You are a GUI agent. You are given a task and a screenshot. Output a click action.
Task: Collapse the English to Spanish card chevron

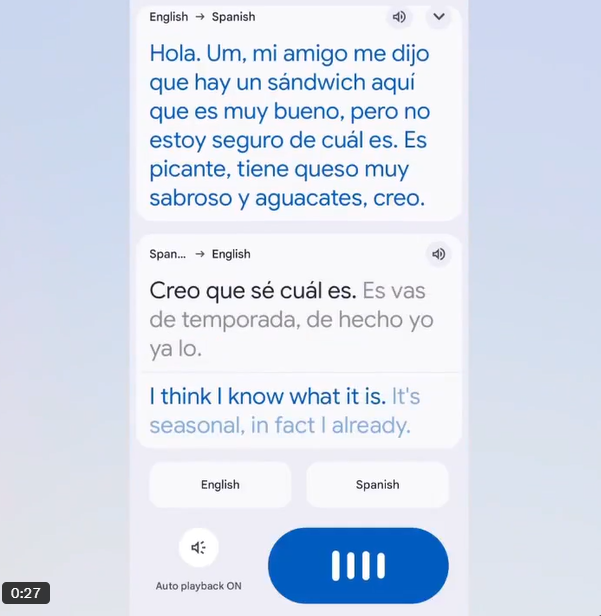pyautogui.click(x=438, y=17)
